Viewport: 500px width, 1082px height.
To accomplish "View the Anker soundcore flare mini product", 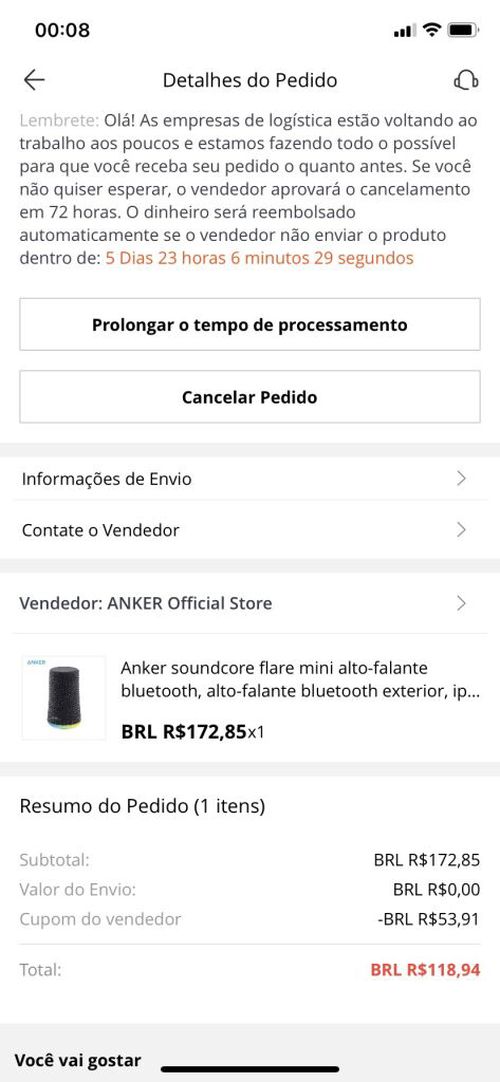I will pyautogui.click(x=250, y=698).
